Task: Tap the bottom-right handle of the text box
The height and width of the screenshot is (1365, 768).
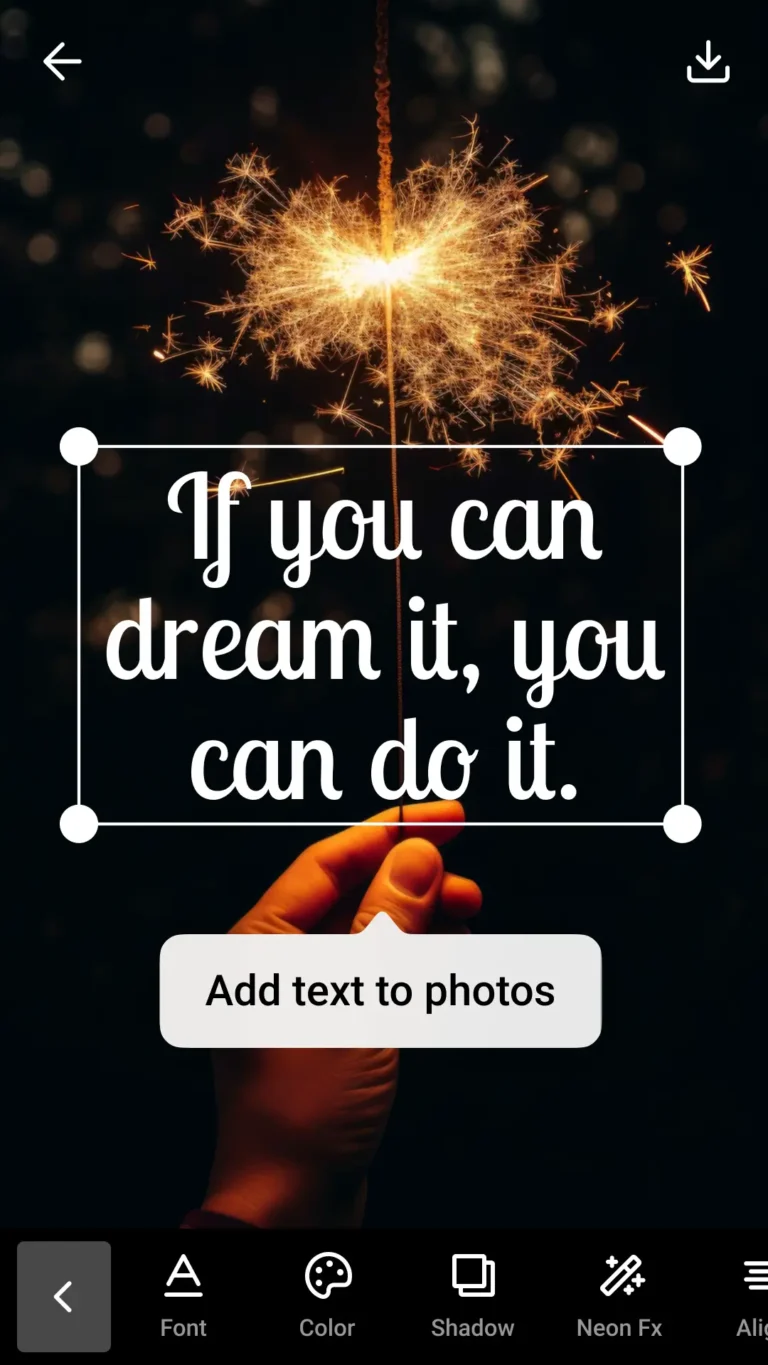Action: point(682,824)
